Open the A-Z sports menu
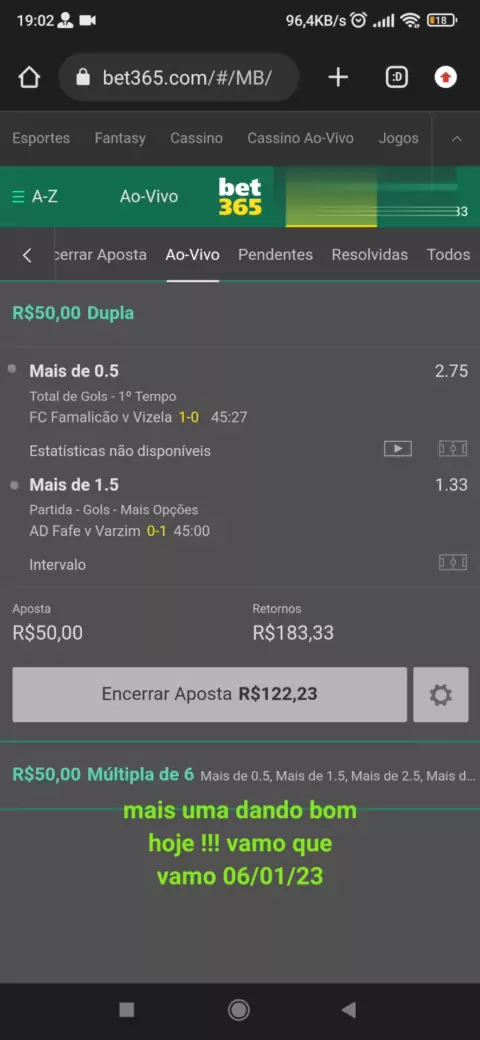This screenshot has width=480, height=1040. coord(35,197)
